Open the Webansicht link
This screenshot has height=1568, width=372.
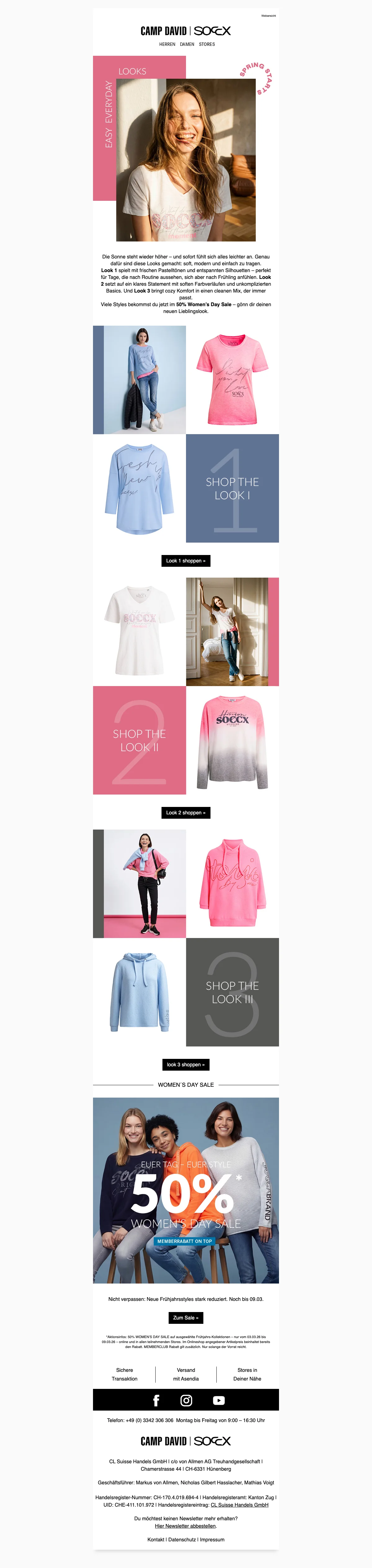pos(268,16)
